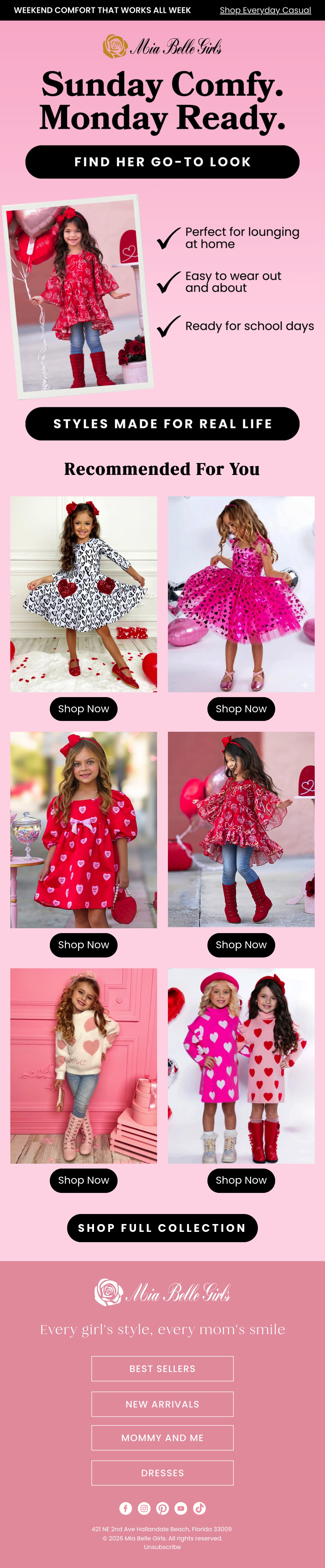Image resolution: width=325 pixels, height=1568 pixels.
Task: Go to Mommy And Me section
Action: [x=162, y=1438]
